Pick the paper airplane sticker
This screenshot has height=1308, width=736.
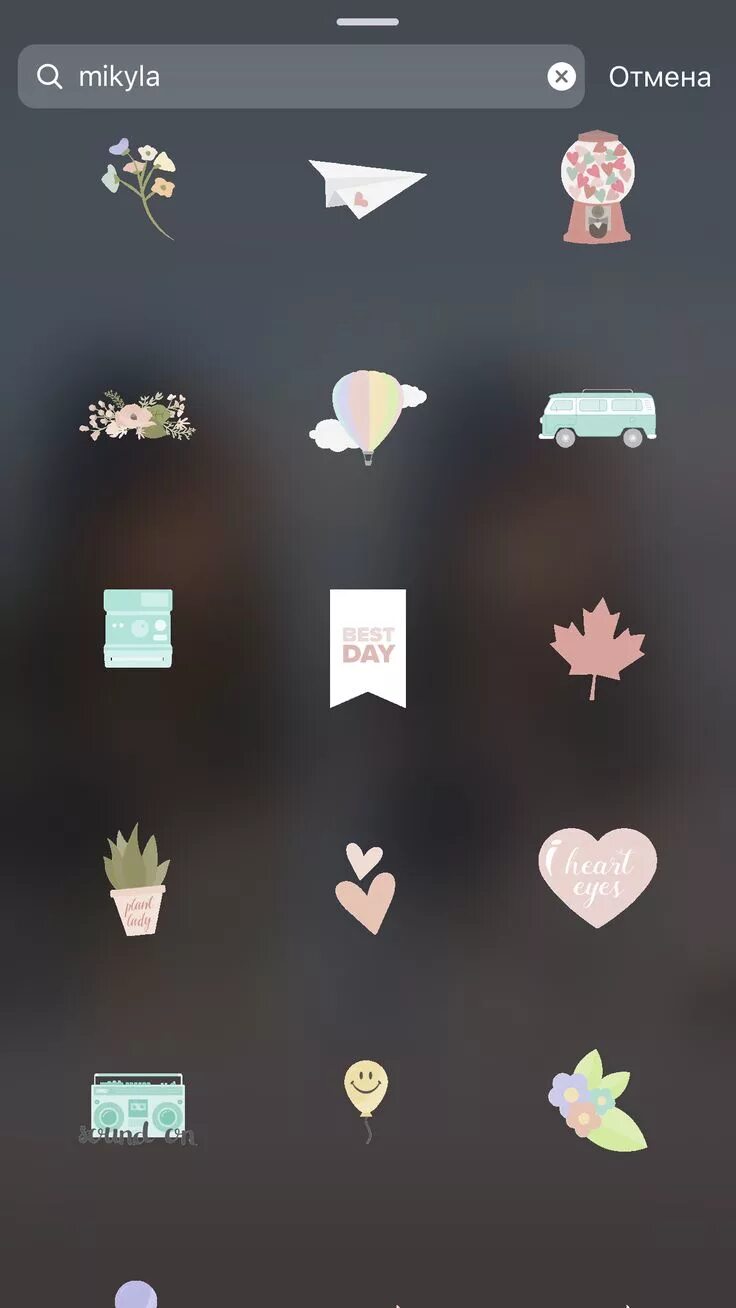pyautogui.click(x=367, y=186)
